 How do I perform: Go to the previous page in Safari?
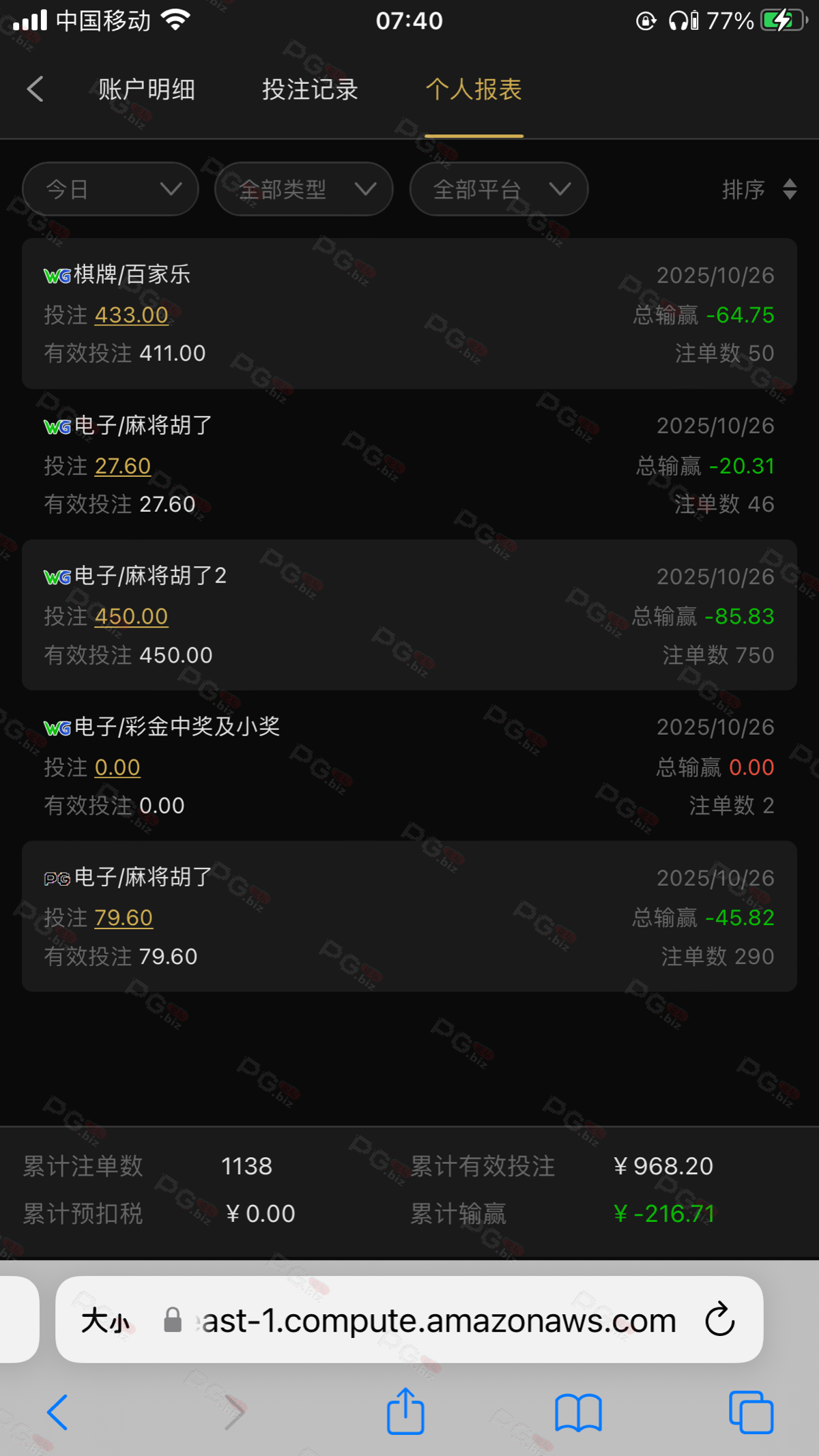(57, 1412)
